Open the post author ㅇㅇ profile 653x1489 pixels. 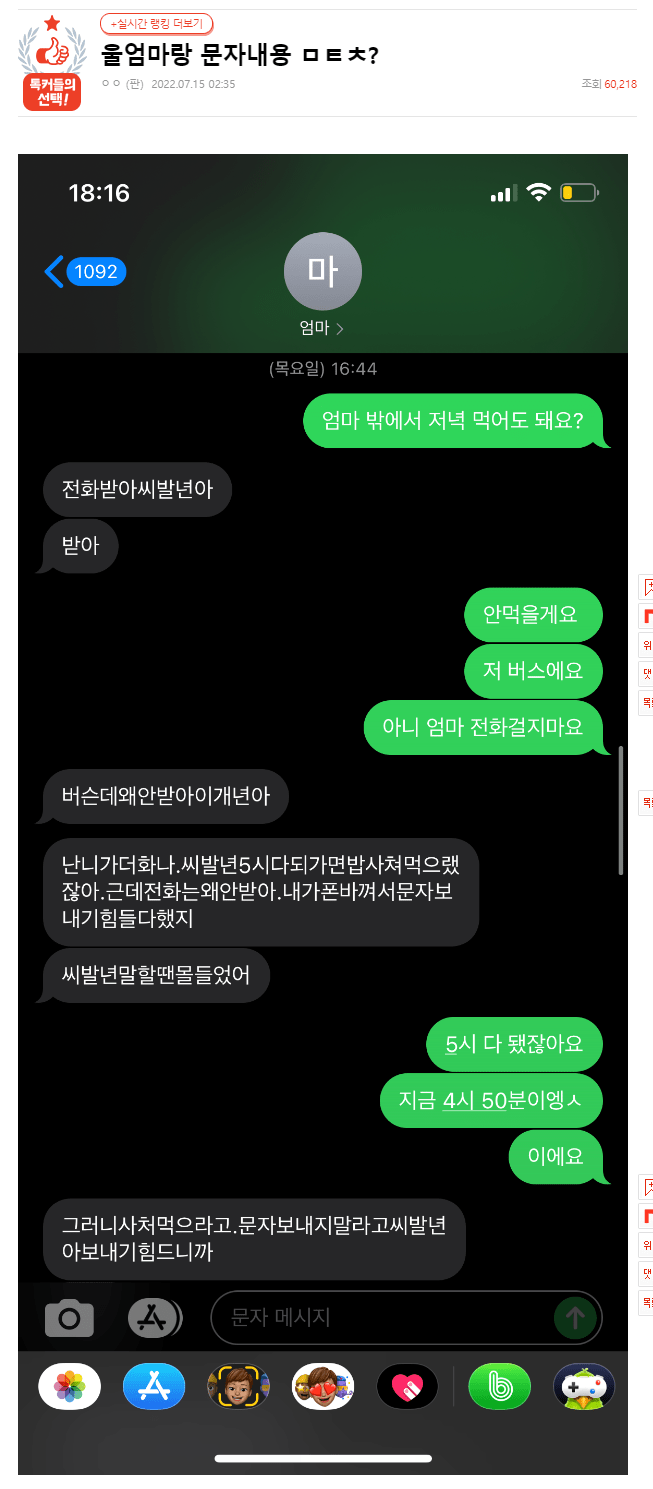pos(111,84)
